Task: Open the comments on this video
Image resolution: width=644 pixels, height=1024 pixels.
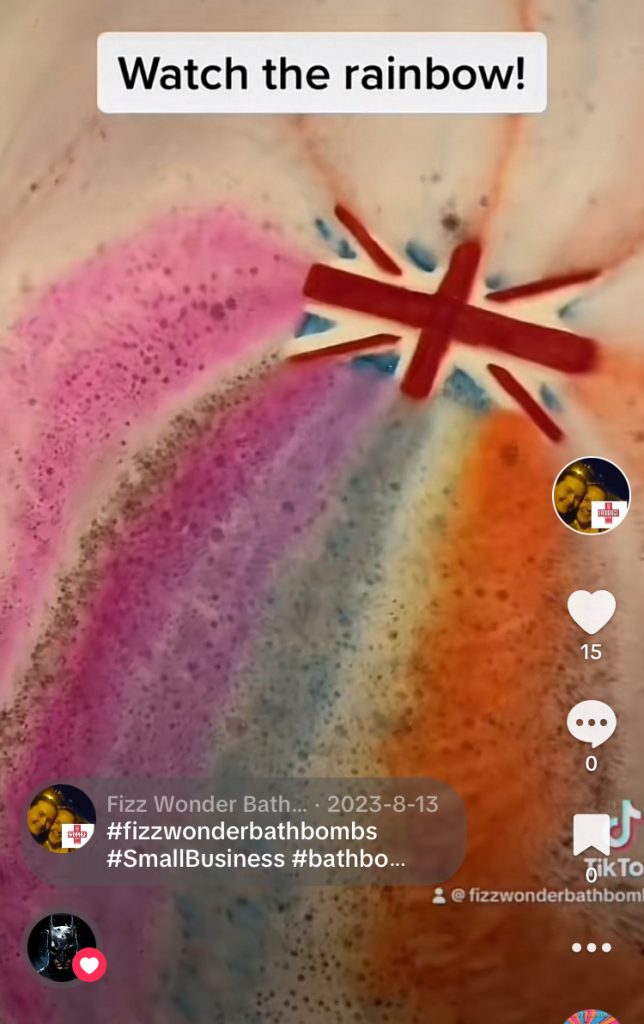Action: (x=591, y=724)
